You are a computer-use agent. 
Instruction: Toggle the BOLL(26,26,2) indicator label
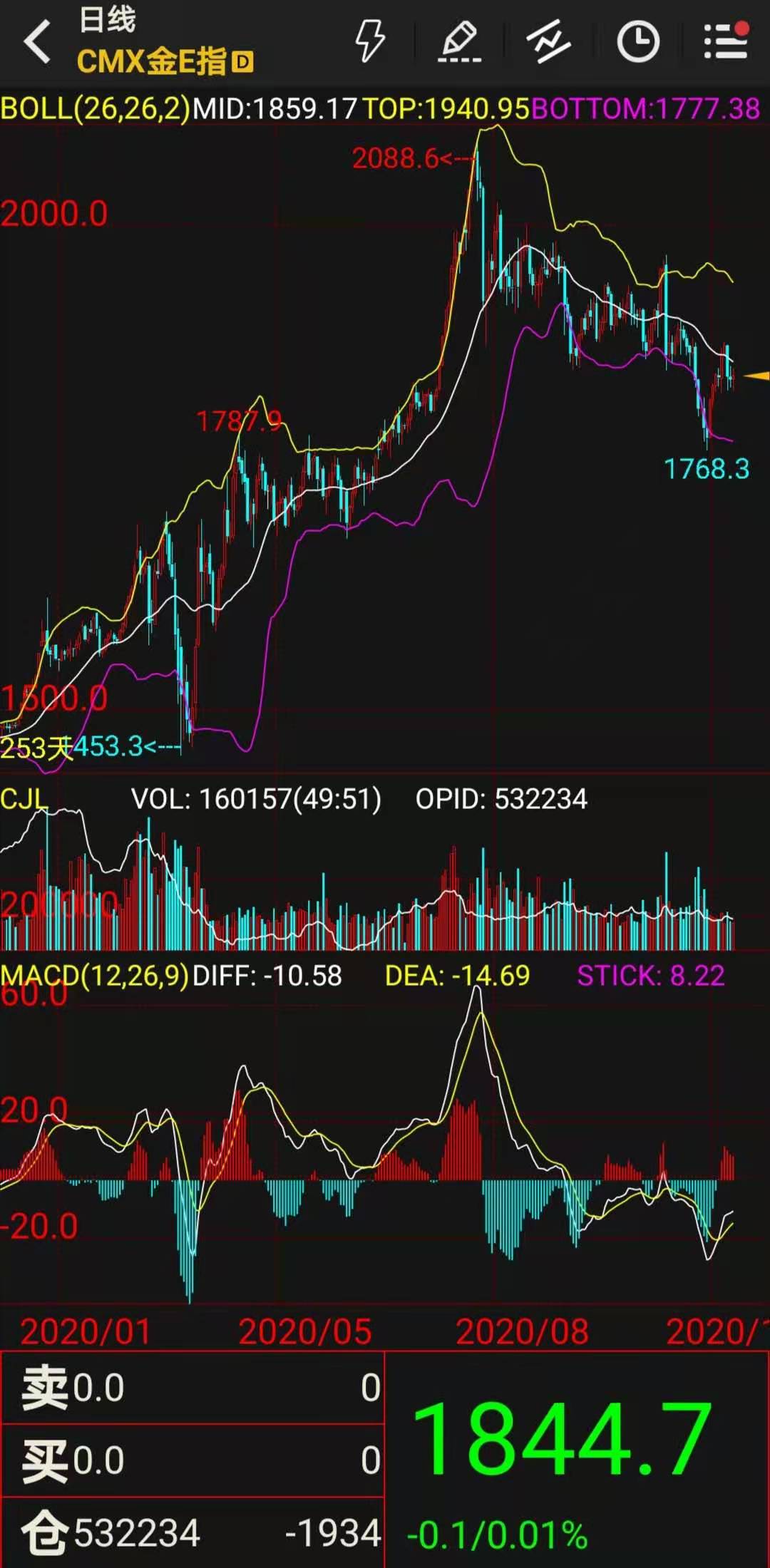click(93, 108)
